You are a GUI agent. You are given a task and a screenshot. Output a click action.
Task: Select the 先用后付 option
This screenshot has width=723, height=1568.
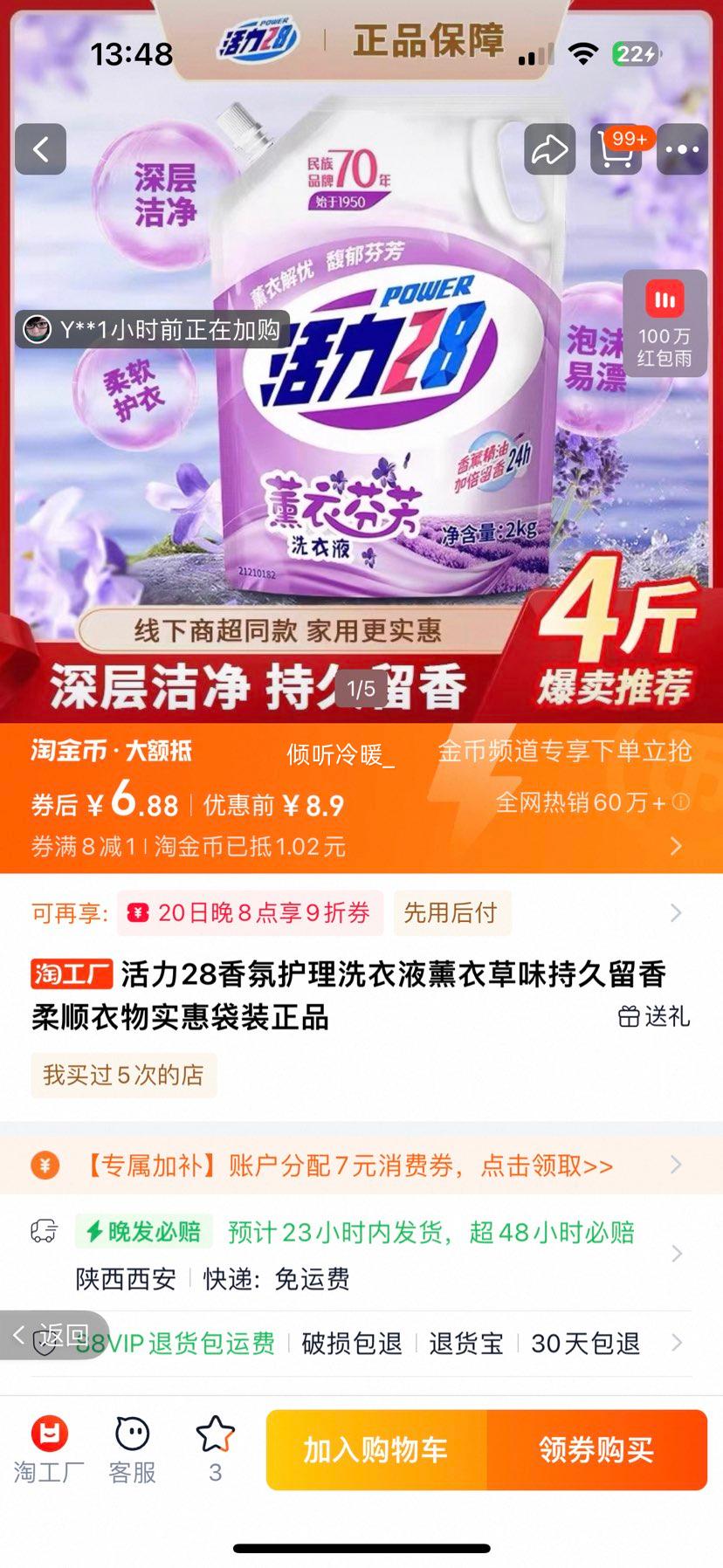click(451, 913)
